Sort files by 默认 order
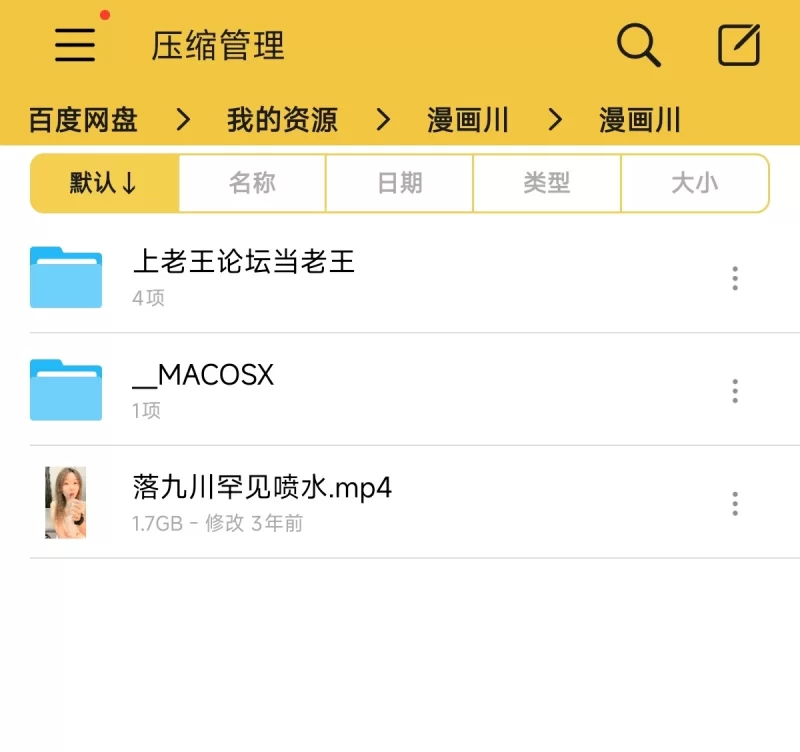 click(x=104, y=183)
